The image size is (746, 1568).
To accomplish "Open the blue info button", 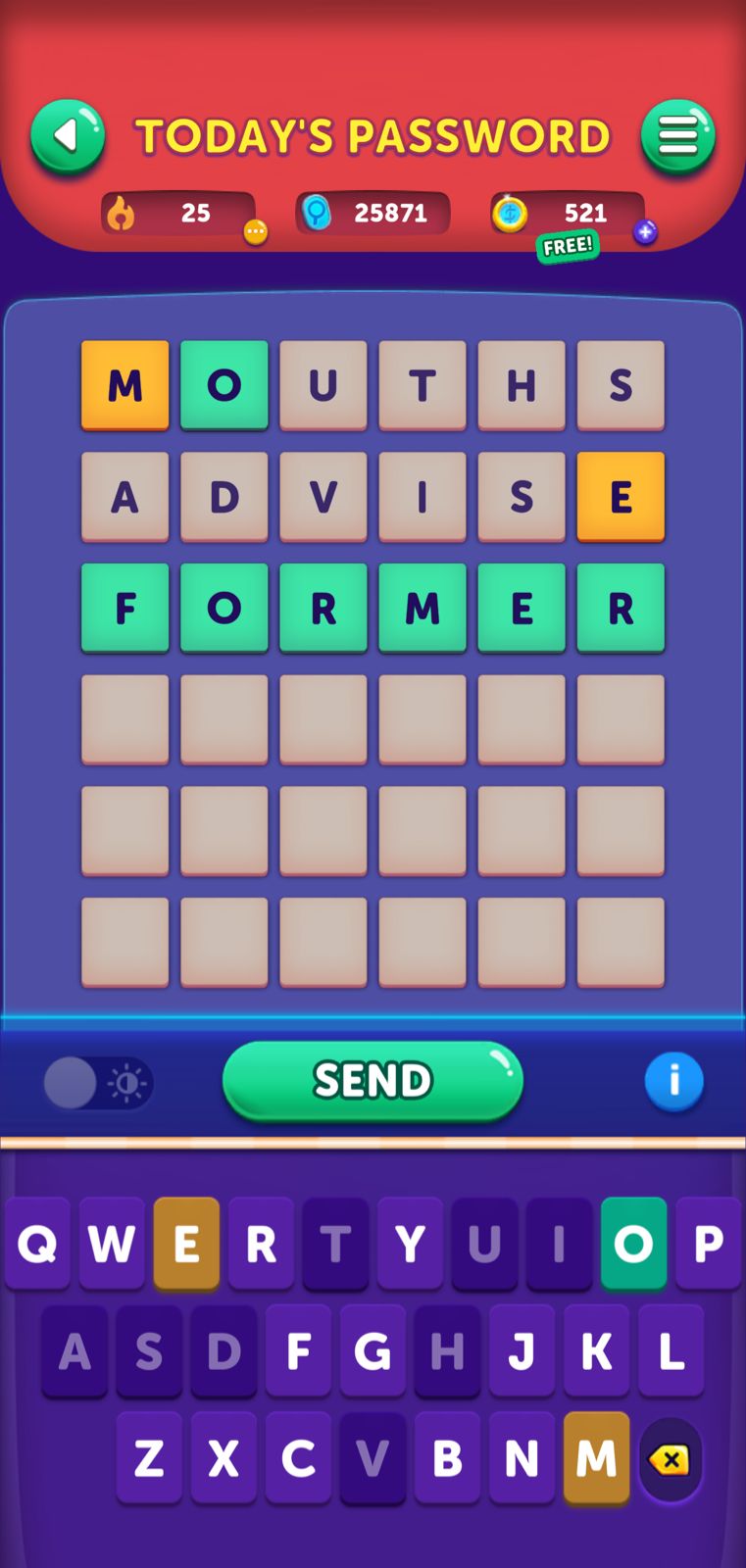I will (x=673, y=1081).
